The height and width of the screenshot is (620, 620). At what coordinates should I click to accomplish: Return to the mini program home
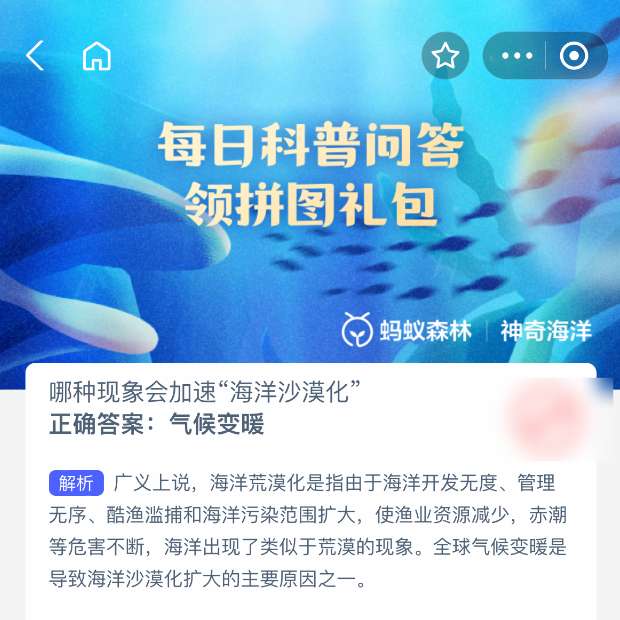[x=96, y=56]
